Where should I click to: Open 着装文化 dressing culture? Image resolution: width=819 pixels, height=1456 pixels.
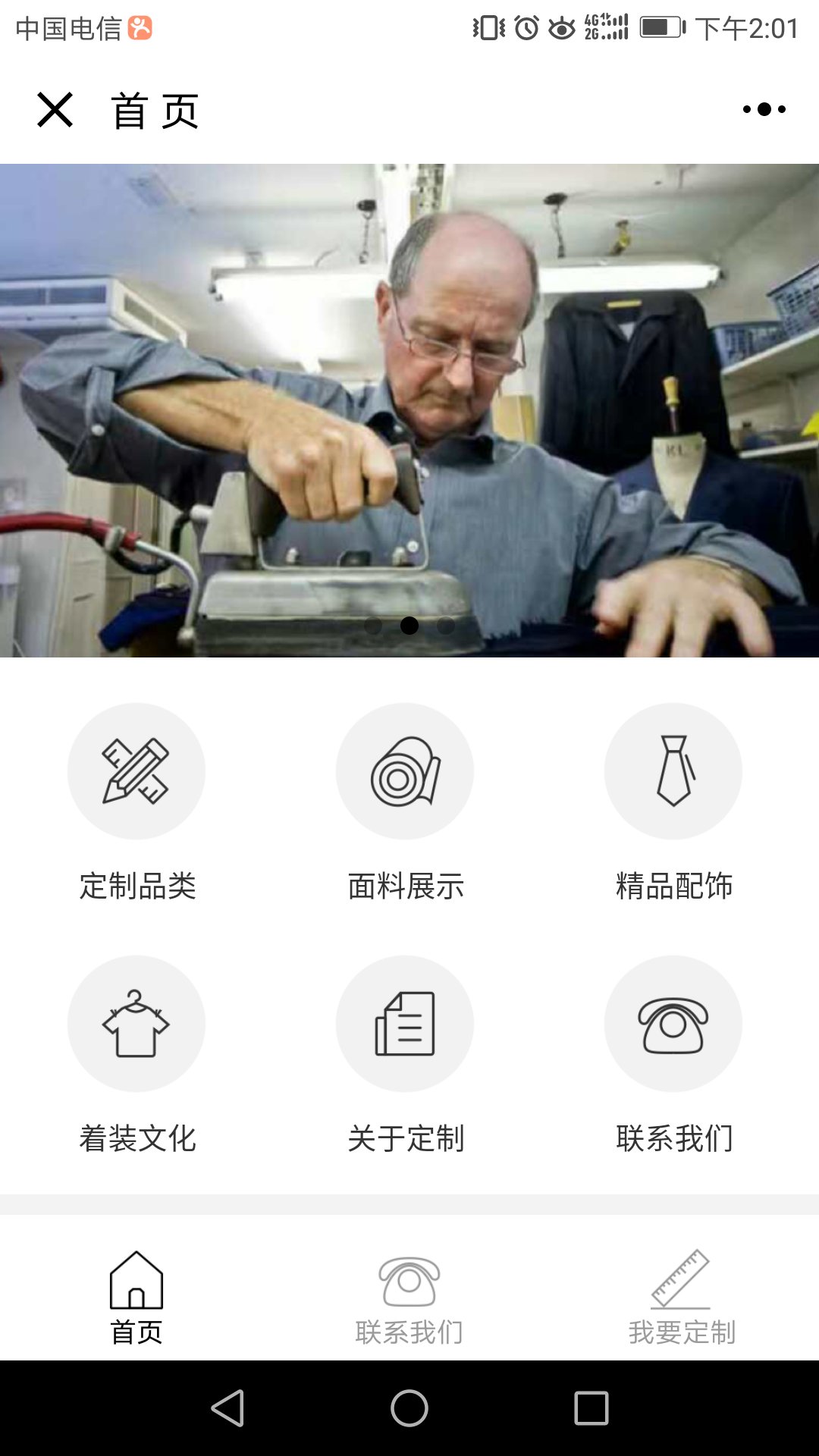pyautogui.click(x=136, y=1056)
